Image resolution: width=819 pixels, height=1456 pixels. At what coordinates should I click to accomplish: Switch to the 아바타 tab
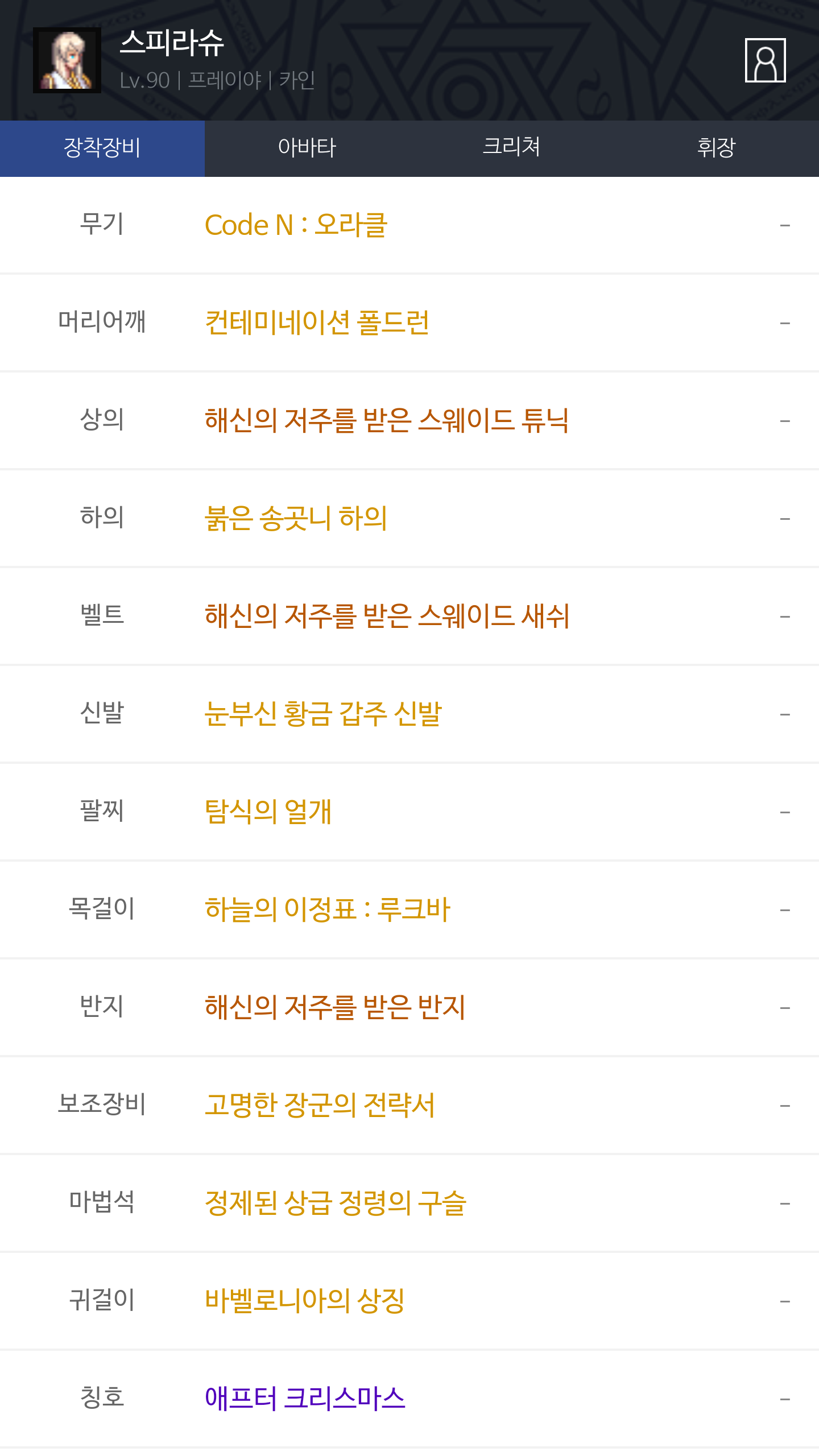tap(307, 148)
